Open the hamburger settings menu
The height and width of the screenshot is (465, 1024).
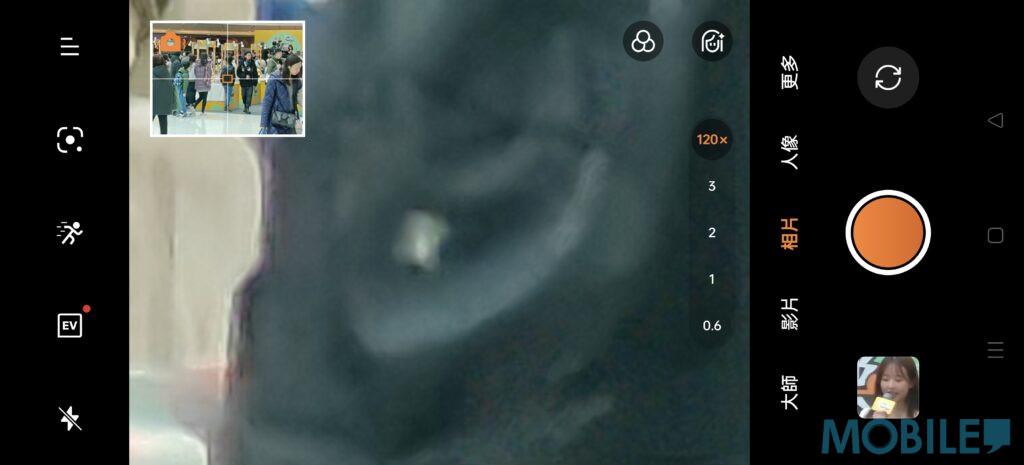pyautogui.click(x=69, y=47)
